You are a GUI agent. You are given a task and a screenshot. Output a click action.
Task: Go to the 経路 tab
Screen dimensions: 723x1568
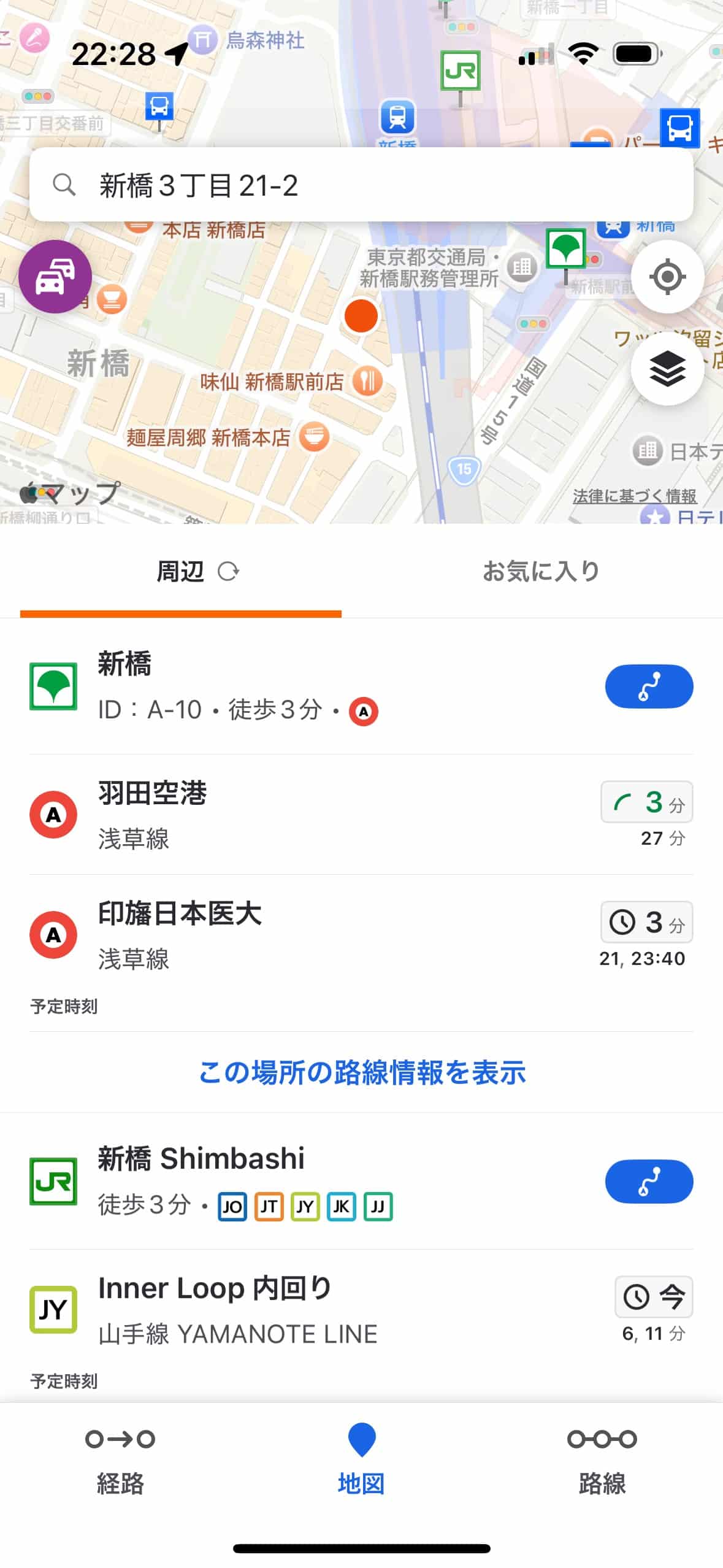pos(120,1461)
